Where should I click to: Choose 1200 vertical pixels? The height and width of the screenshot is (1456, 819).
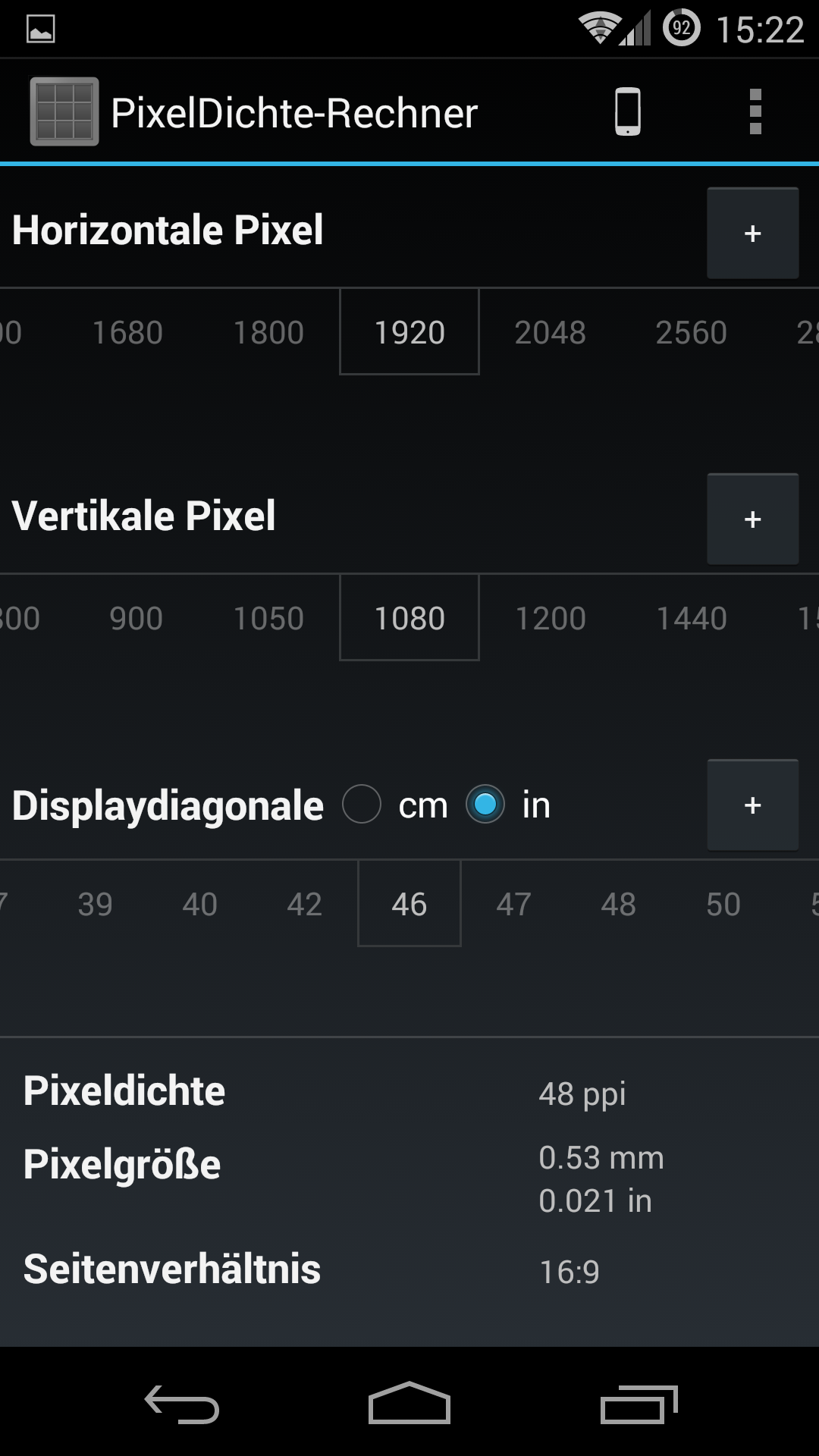tap(551, 618)
